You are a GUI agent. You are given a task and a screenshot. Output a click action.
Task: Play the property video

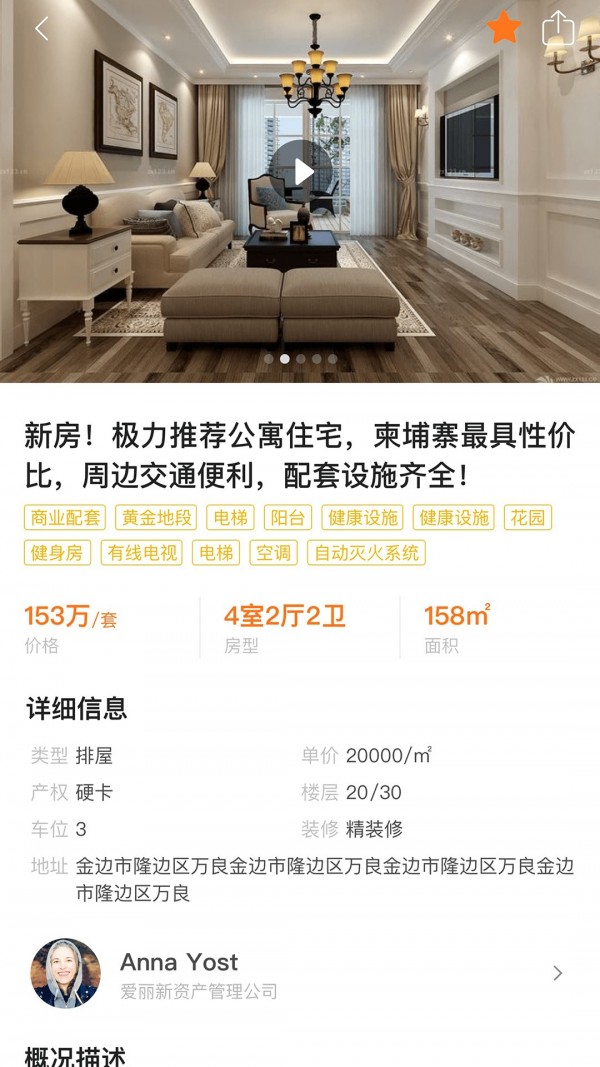click(x=300, y=171)
